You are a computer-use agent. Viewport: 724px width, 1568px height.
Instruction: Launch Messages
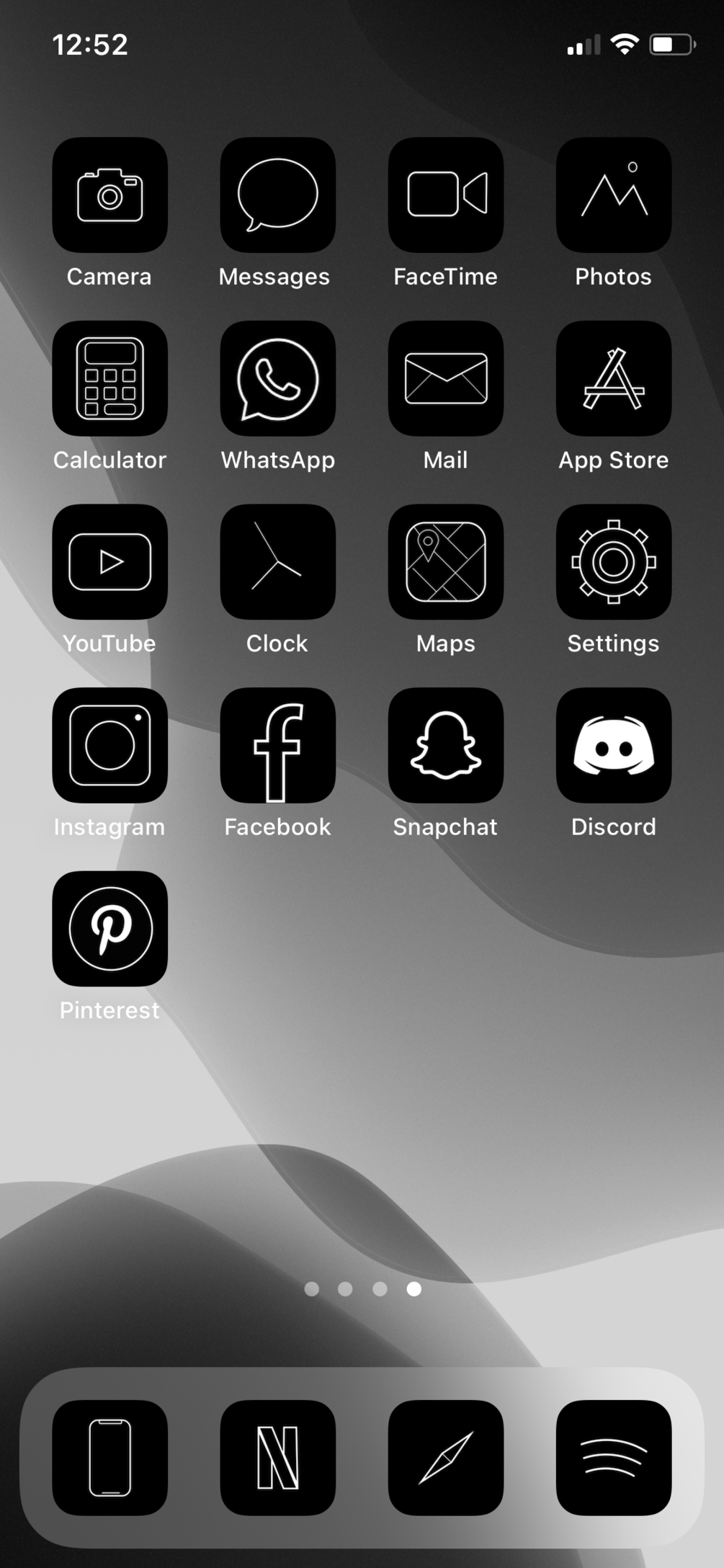click(277, 195)
